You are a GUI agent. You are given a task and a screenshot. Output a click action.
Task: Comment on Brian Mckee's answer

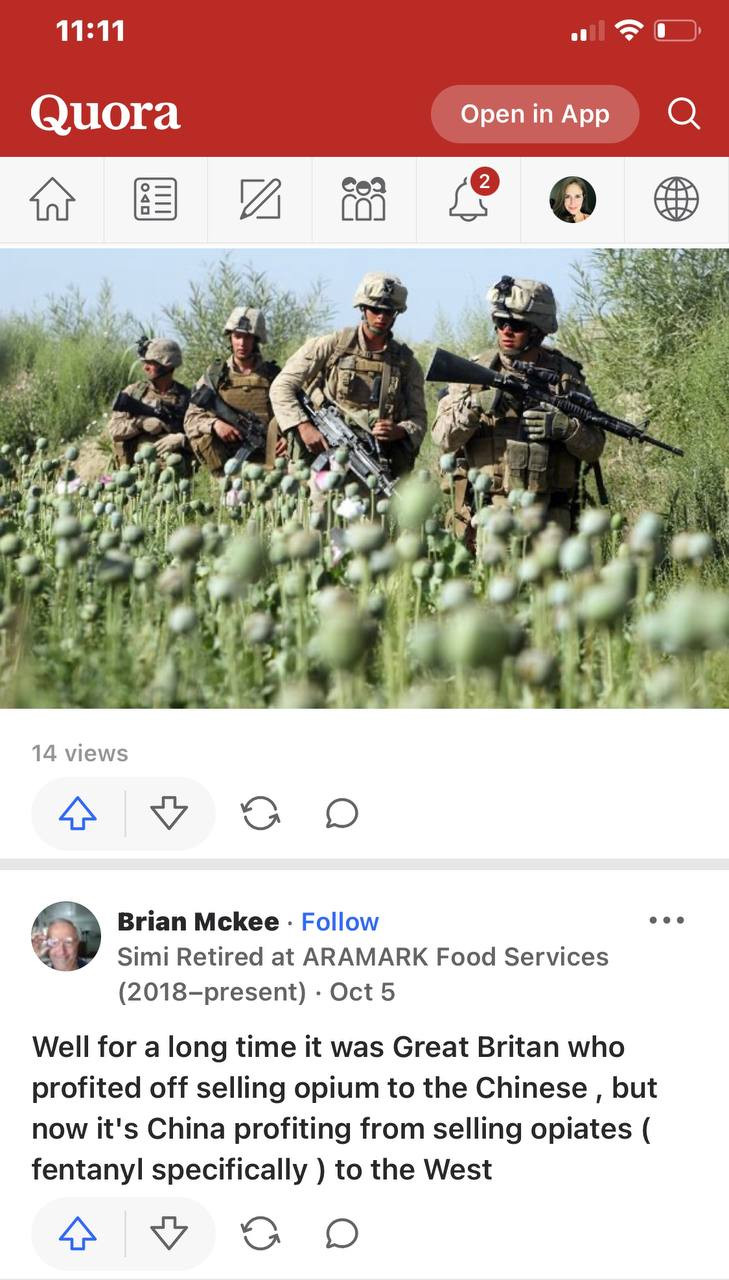[x=342, y=1235]
